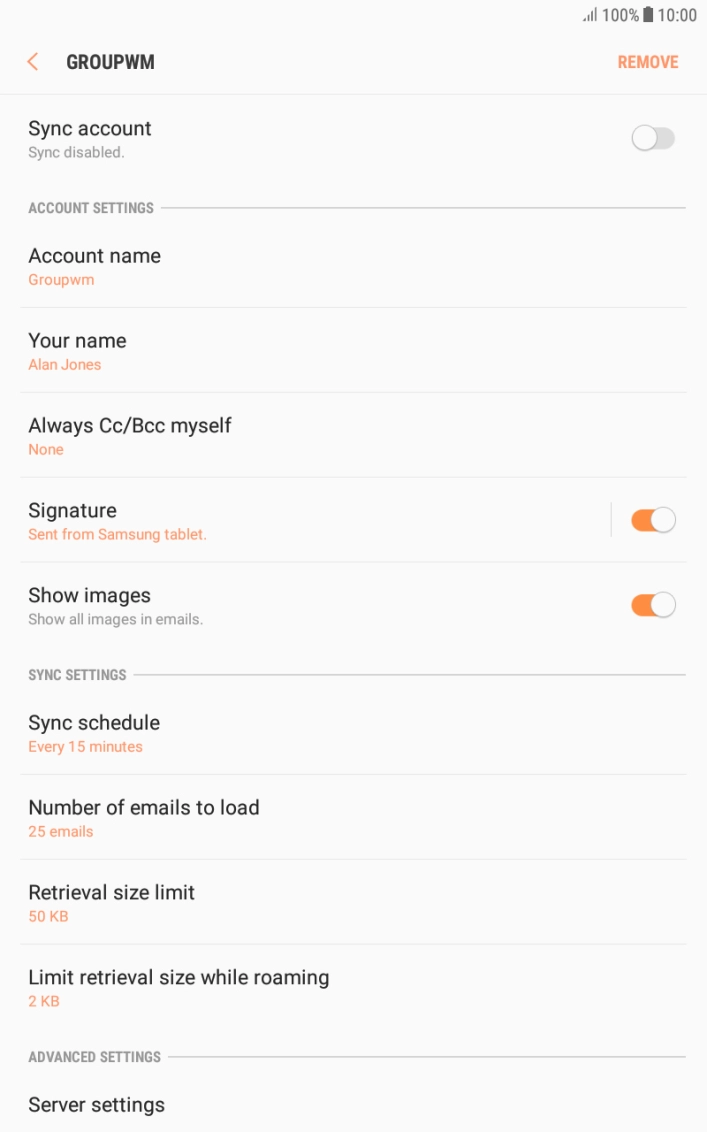Go back using the top-left arrow
The image size is (707, 1132).
33,62
